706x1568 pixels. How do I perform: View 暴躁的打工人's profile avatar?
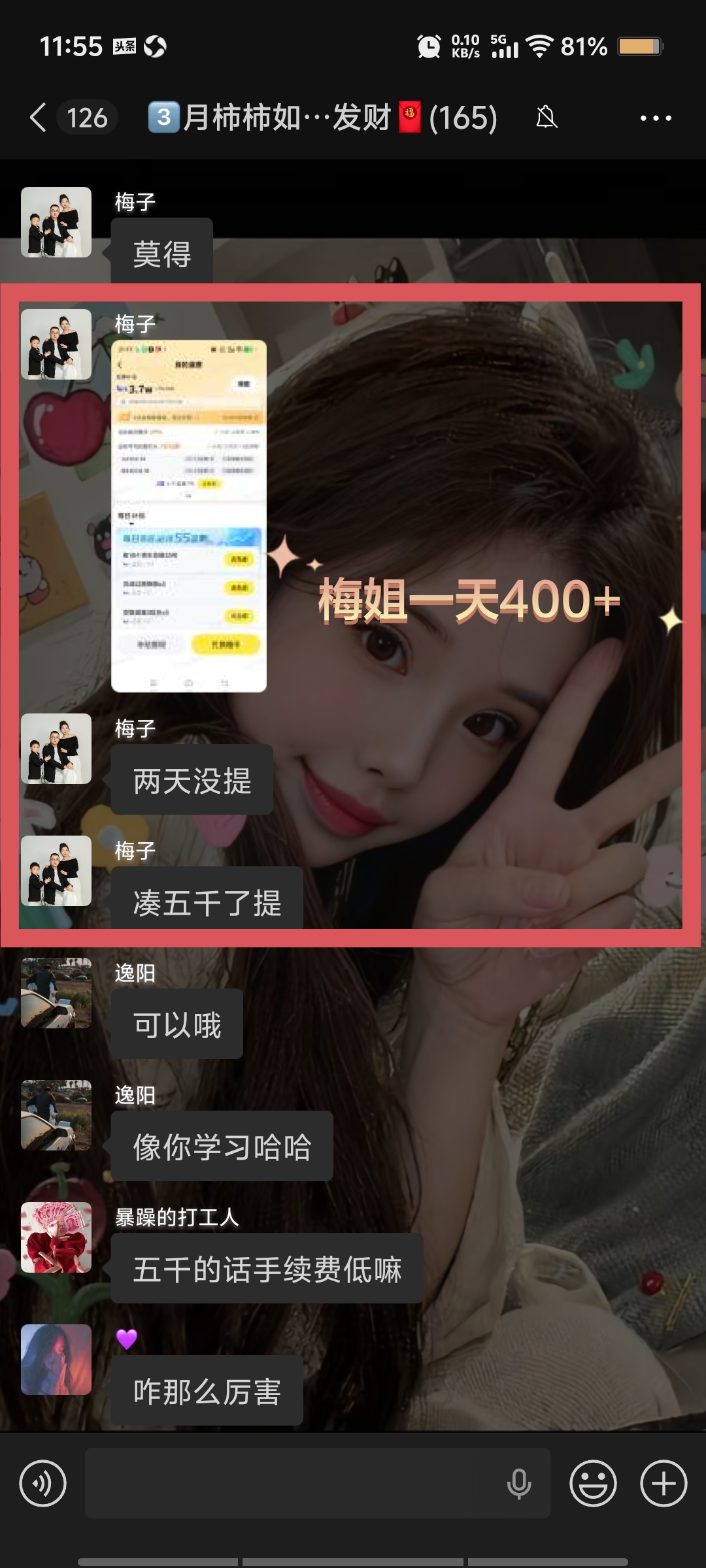click(x=56, y=1237)
